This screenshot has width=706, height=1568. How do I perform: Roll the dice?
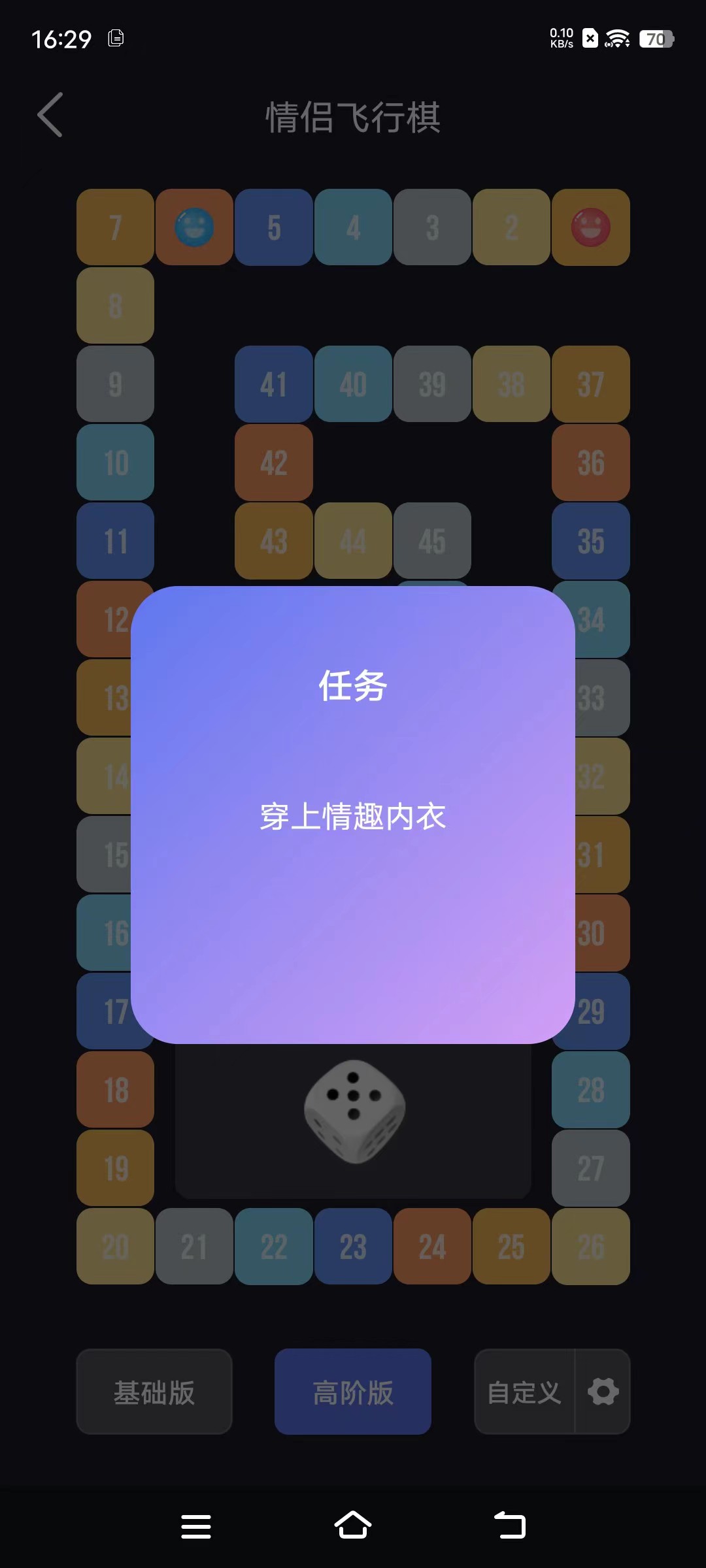tap(354, 1111)
